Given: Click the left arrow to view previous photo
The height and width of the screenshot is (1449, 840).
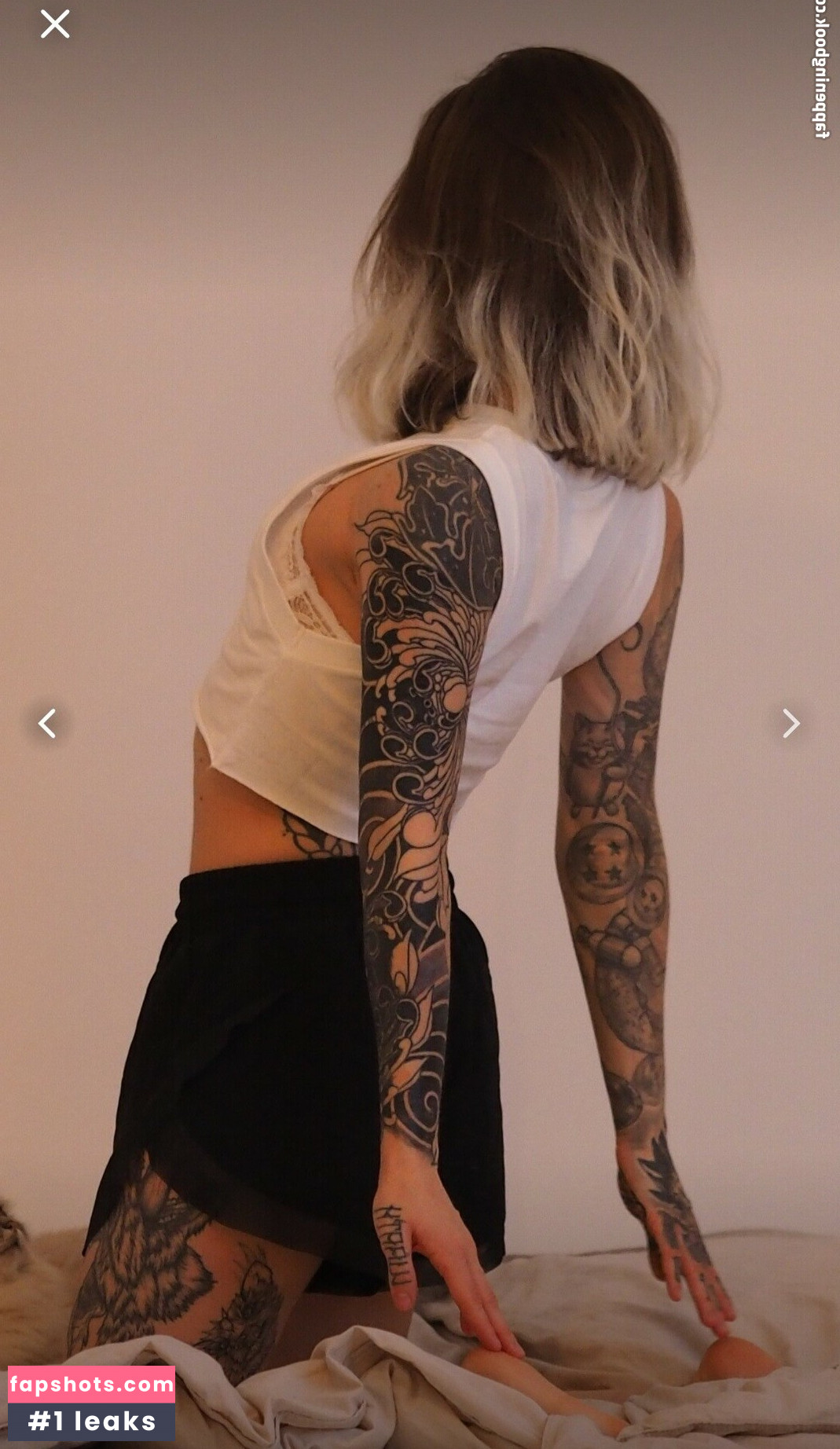Looking at the screenshot, I should (x=47, y=724).
